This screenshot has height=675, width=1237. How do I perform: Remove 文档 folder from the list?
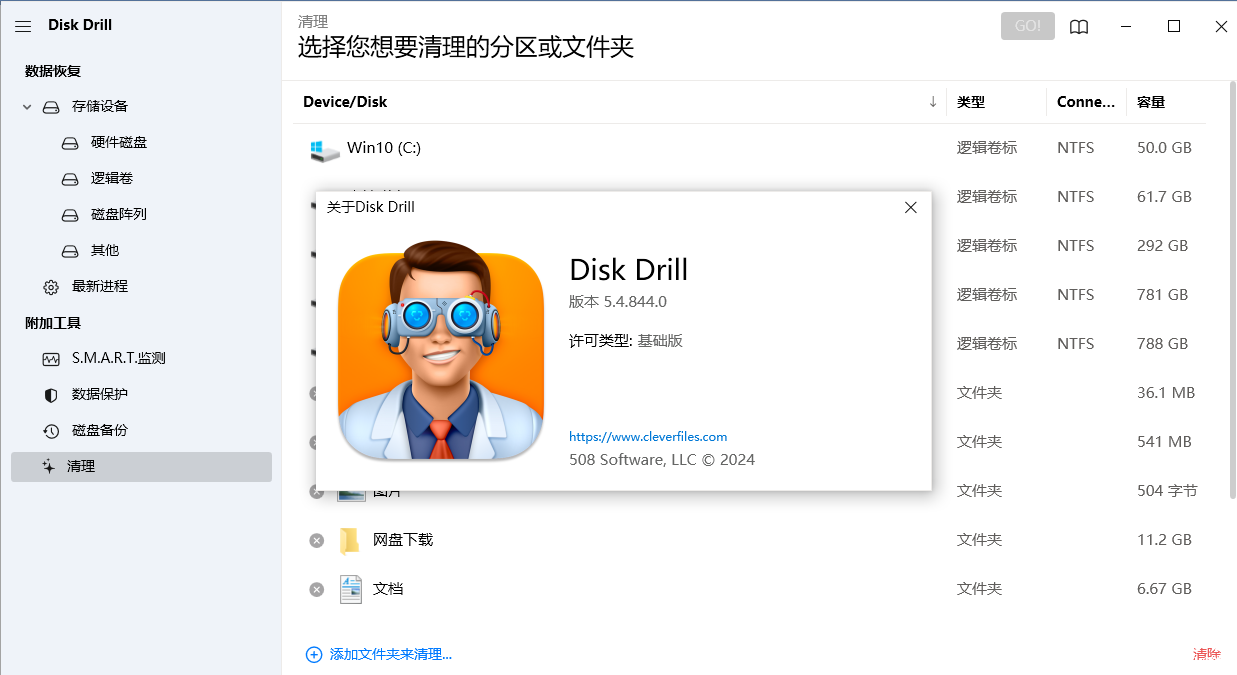316,589
